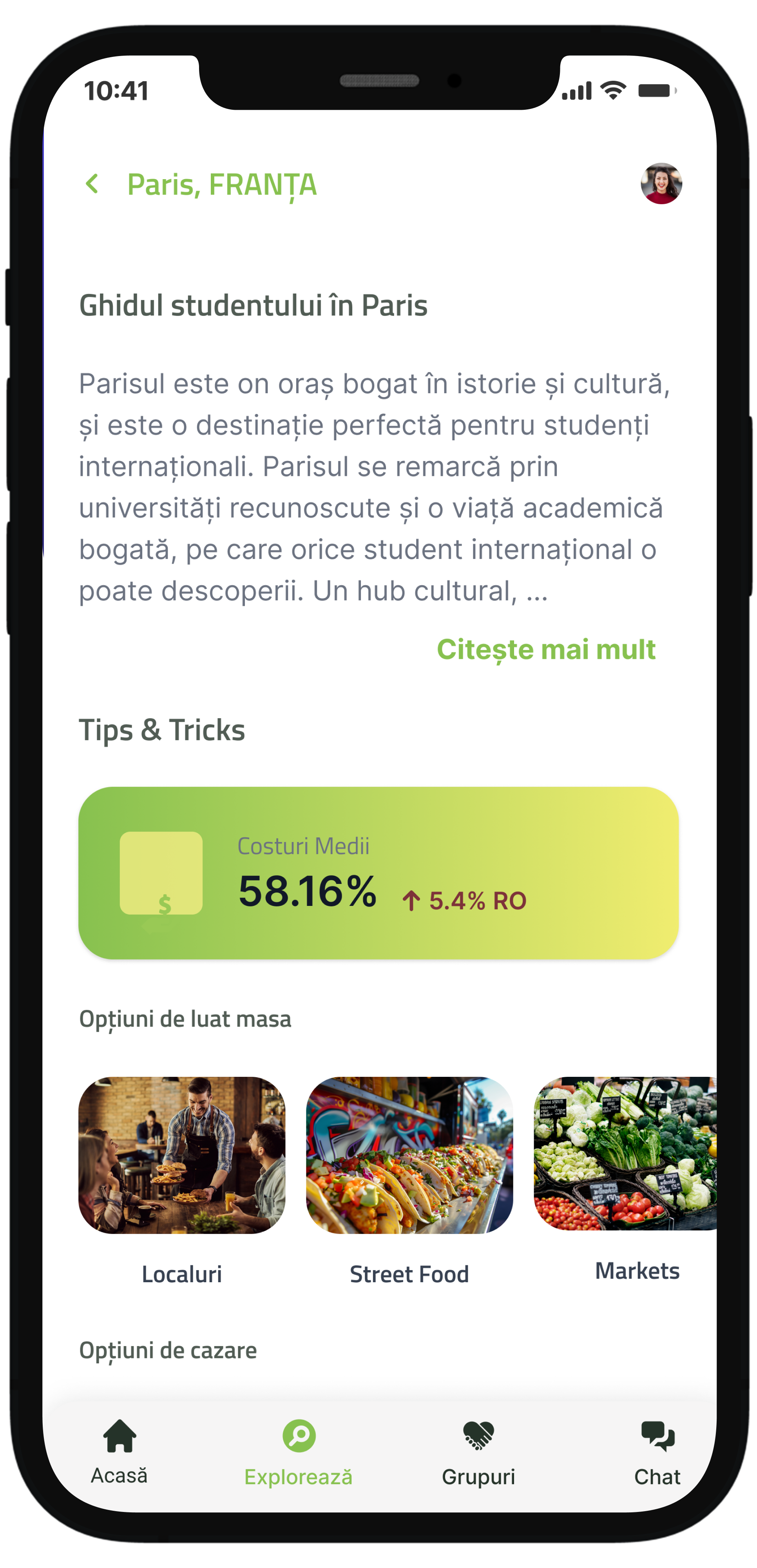Open the Costuri Medii card
The width and height of the screenshot is (757, 1568).
pos(378,872)
